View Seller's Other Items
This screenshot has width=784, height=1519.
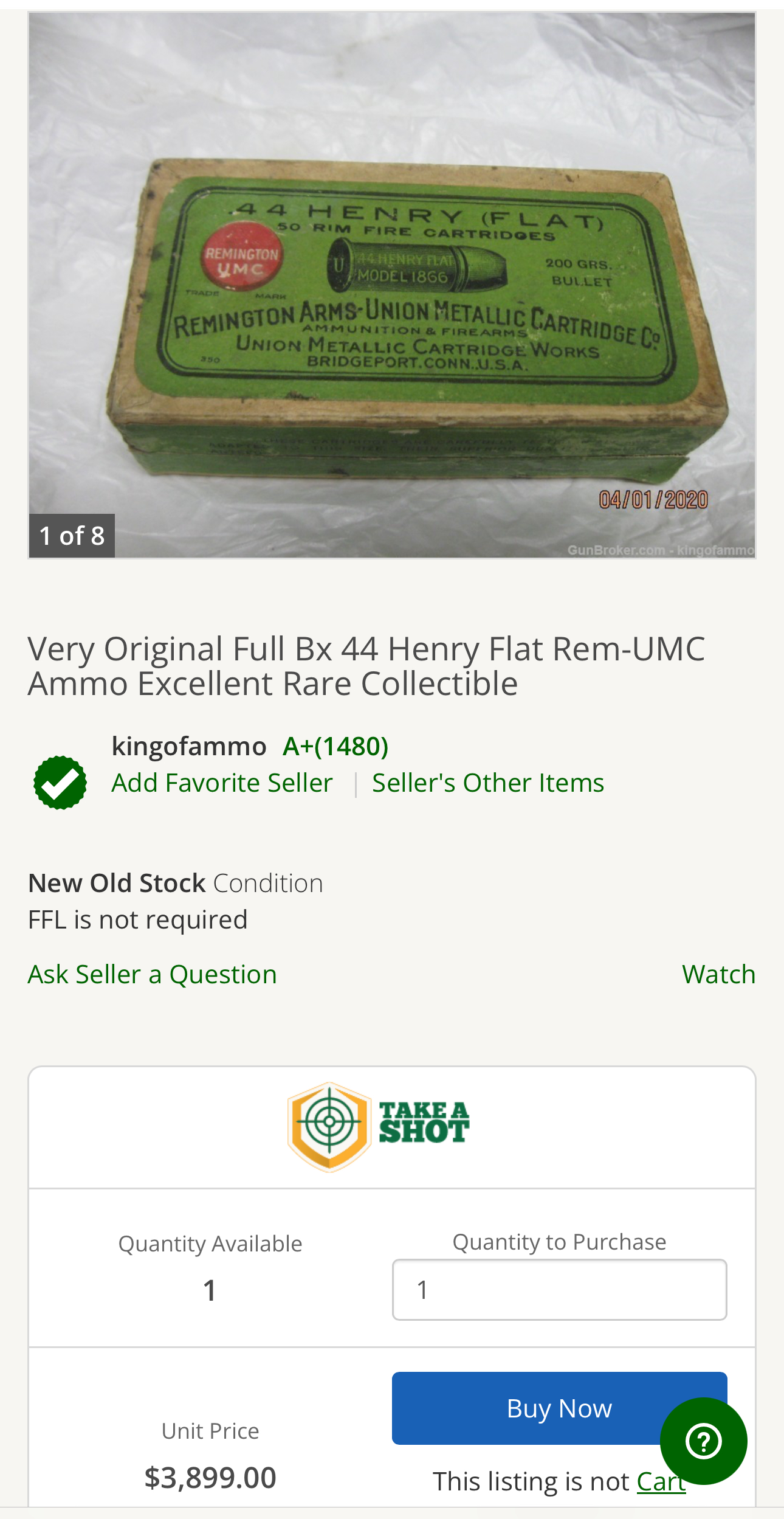488,783
